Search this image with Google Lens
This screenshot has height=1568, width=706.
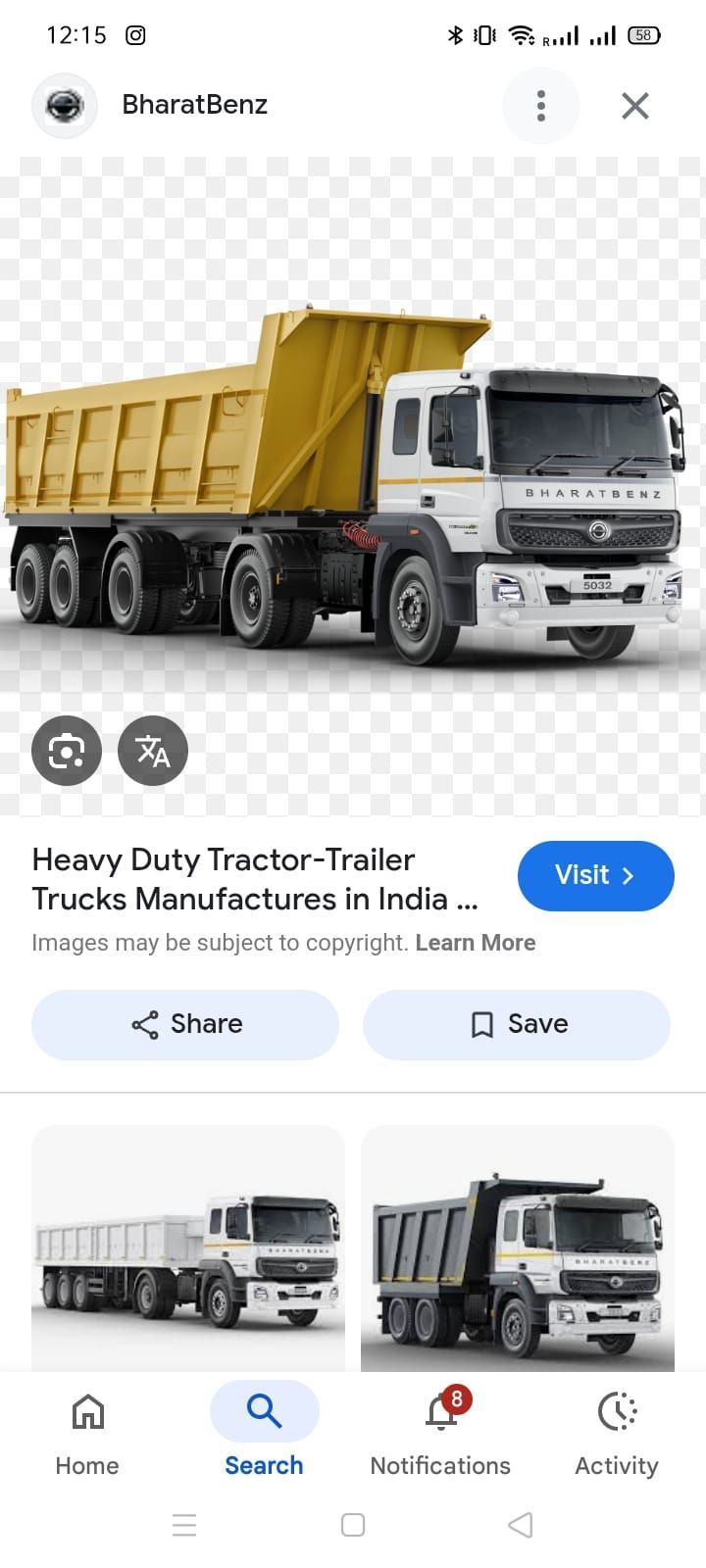[x=67, y=751]
